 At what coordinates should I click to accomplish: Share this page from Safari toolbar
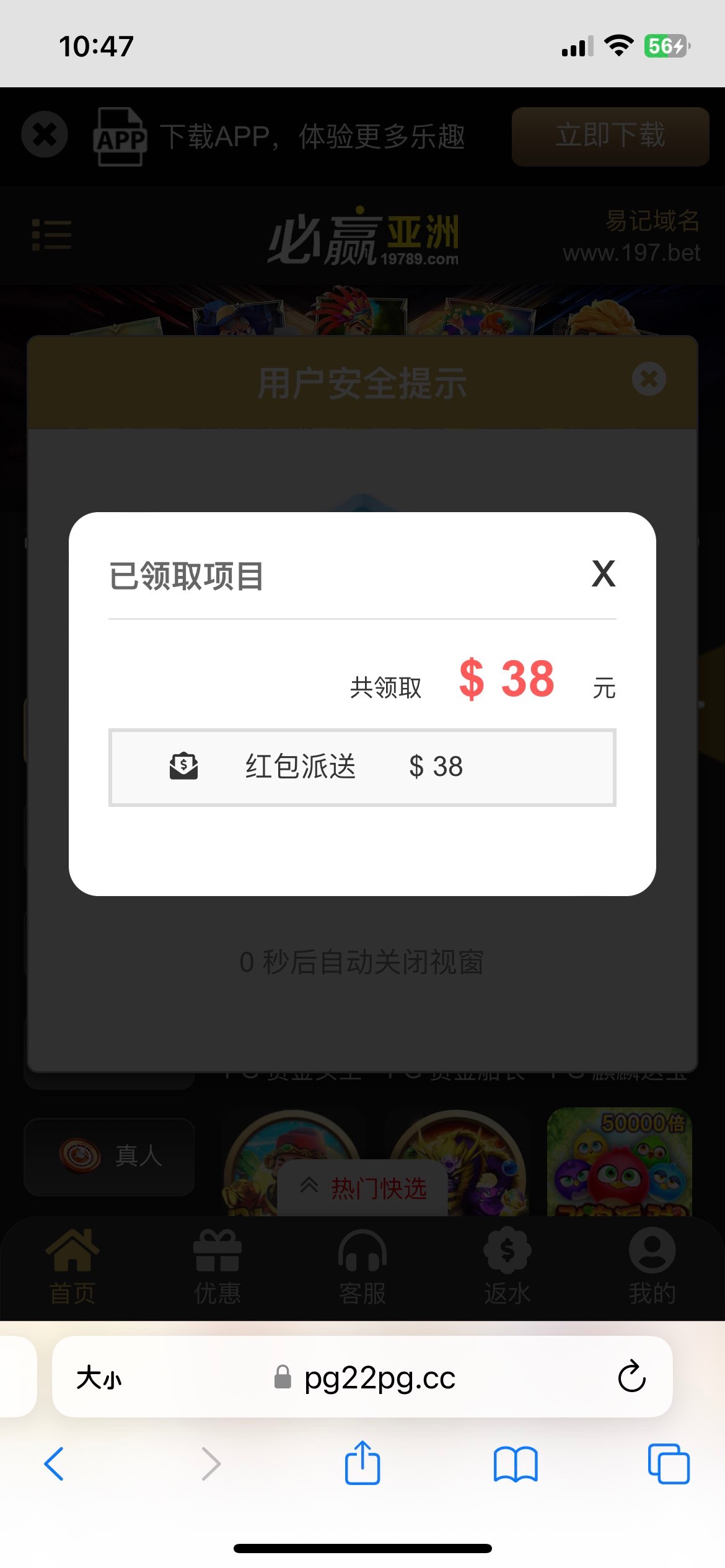362,1463
